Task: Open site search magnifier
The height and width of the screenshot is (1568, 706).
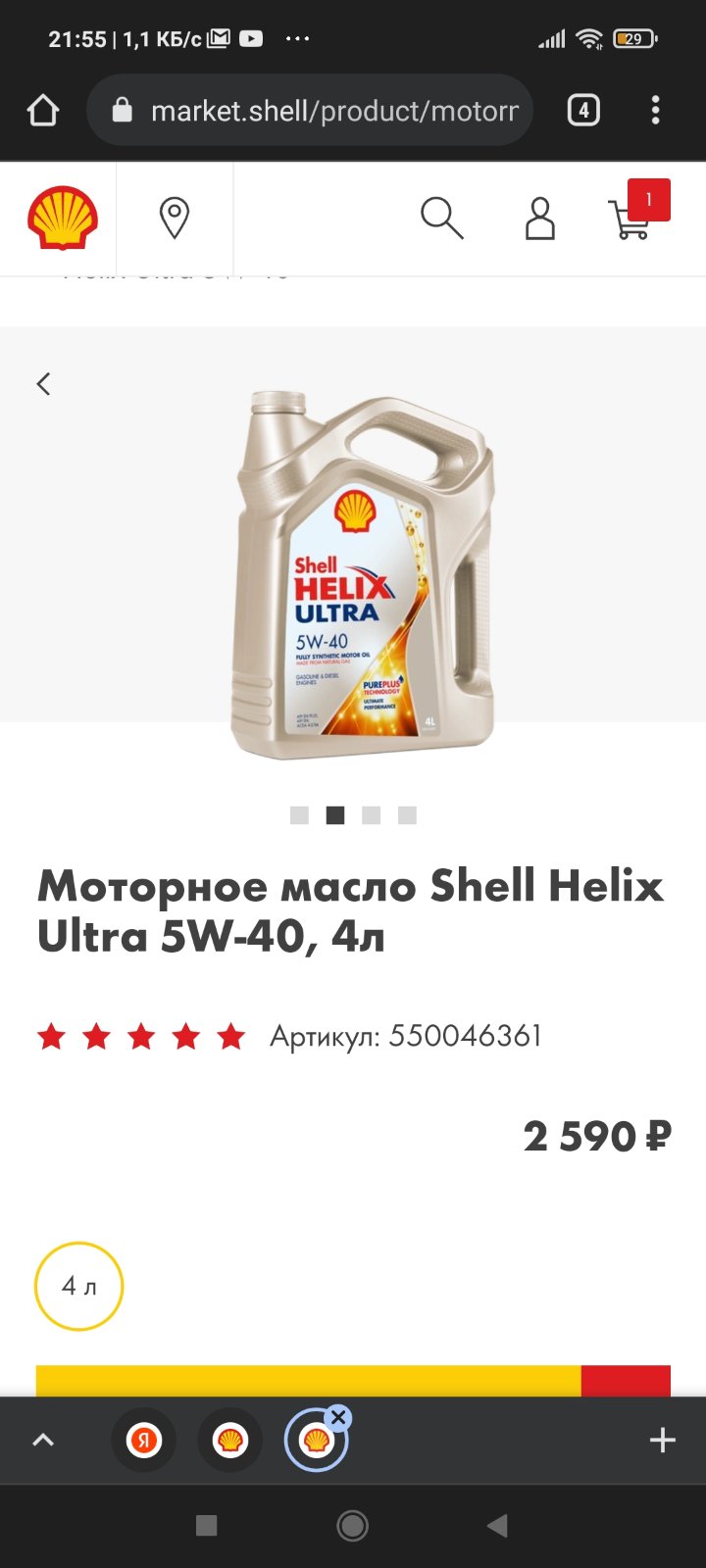Action: point(441,218)
